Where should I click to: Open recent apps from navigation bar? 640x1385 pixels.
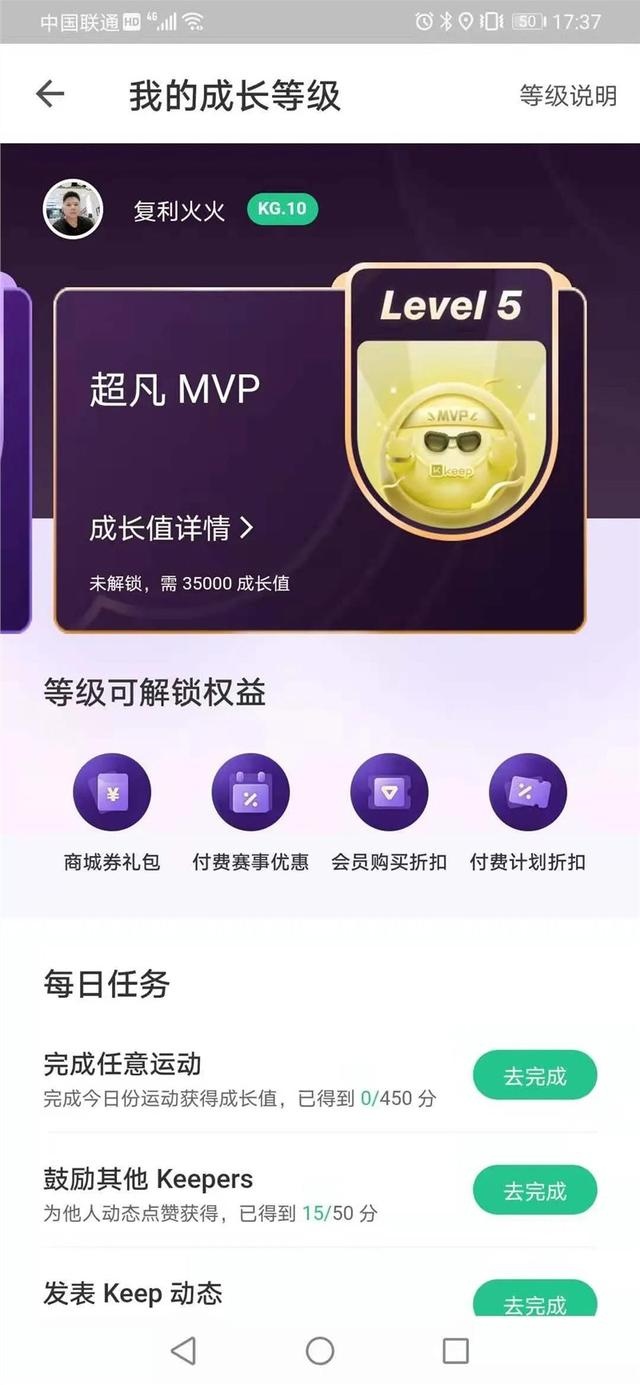click(x=455, y=1351)
